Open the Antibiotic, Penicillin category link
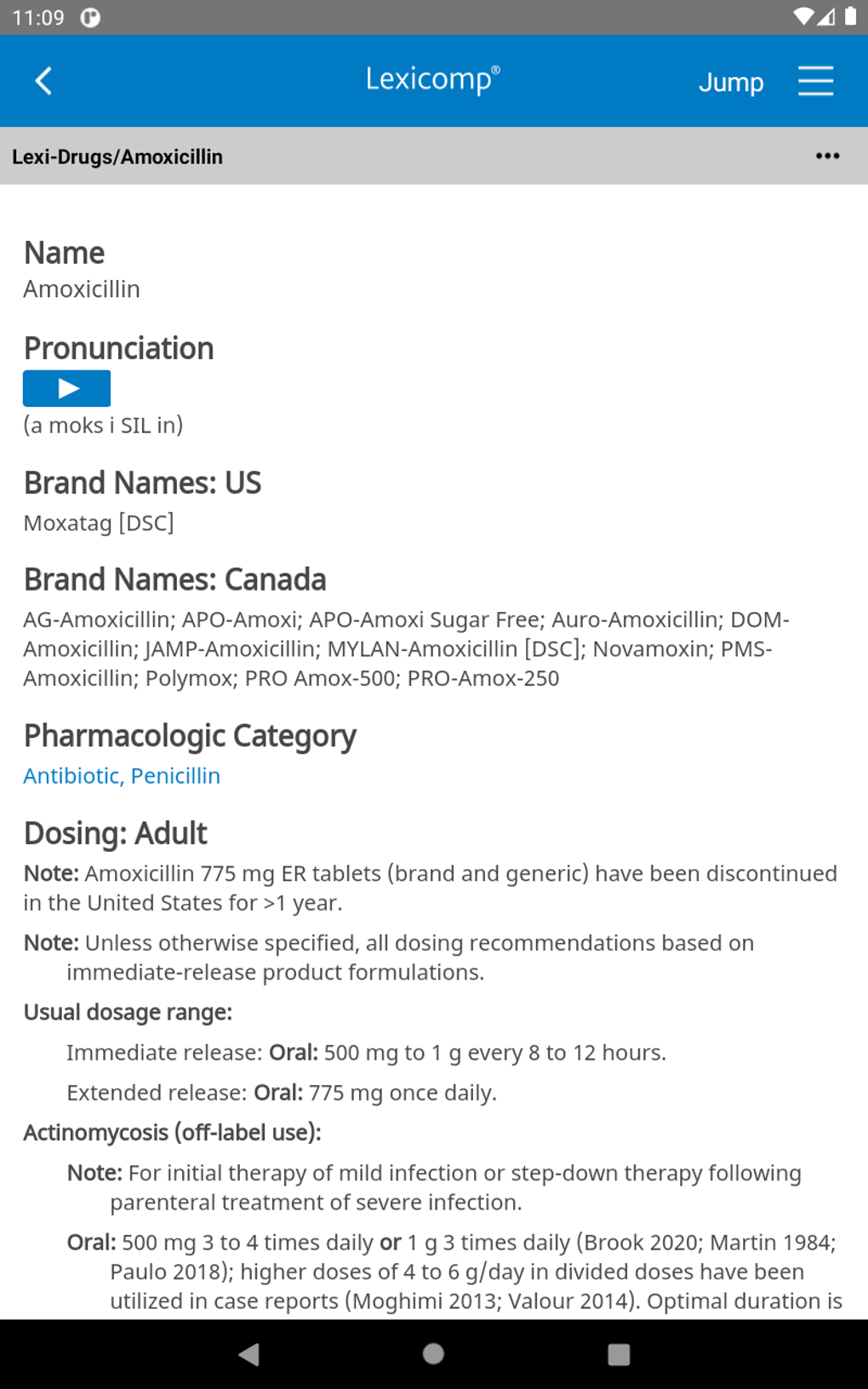 click(122, 775)
